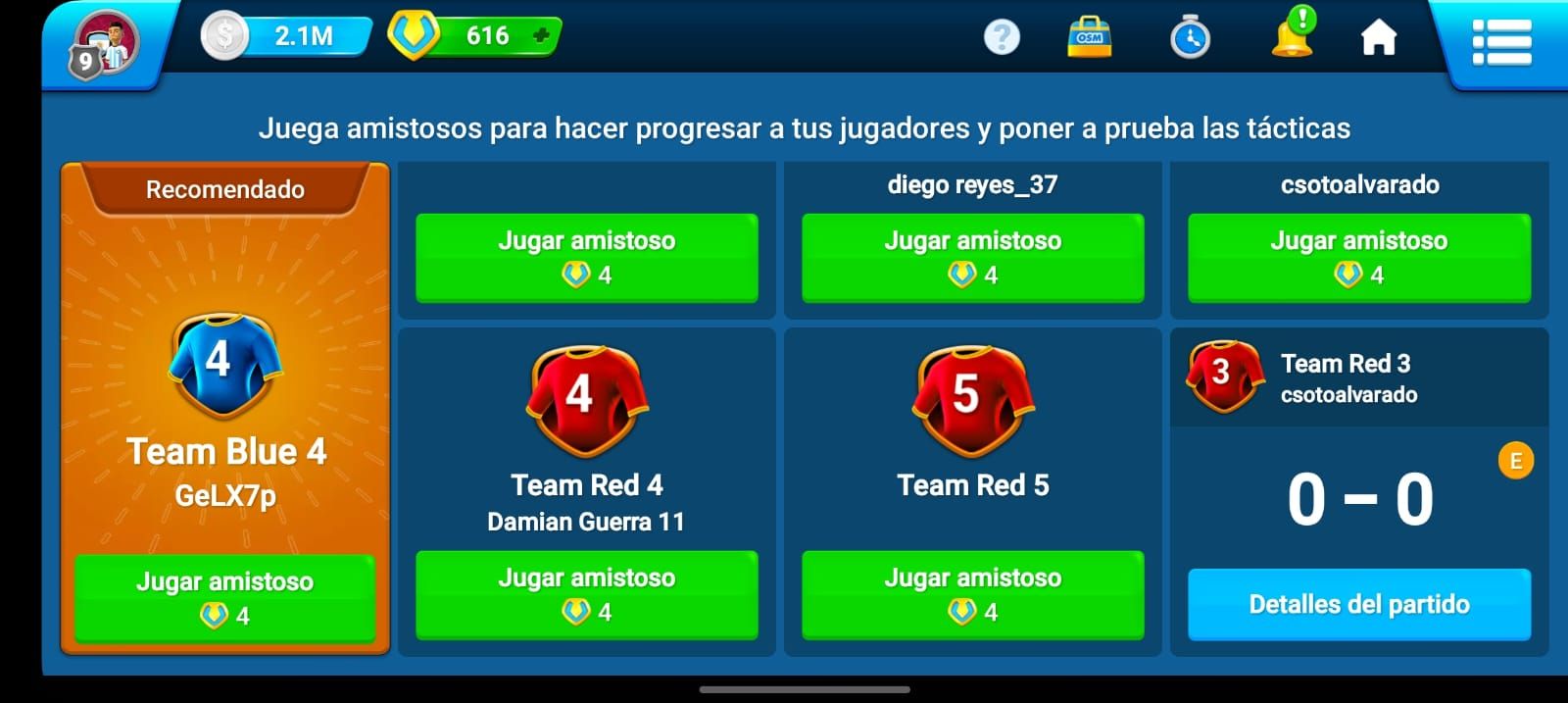Screen dimensions: 1568x703
Task: Open the notifications bell
Action: pos(1293,35)
